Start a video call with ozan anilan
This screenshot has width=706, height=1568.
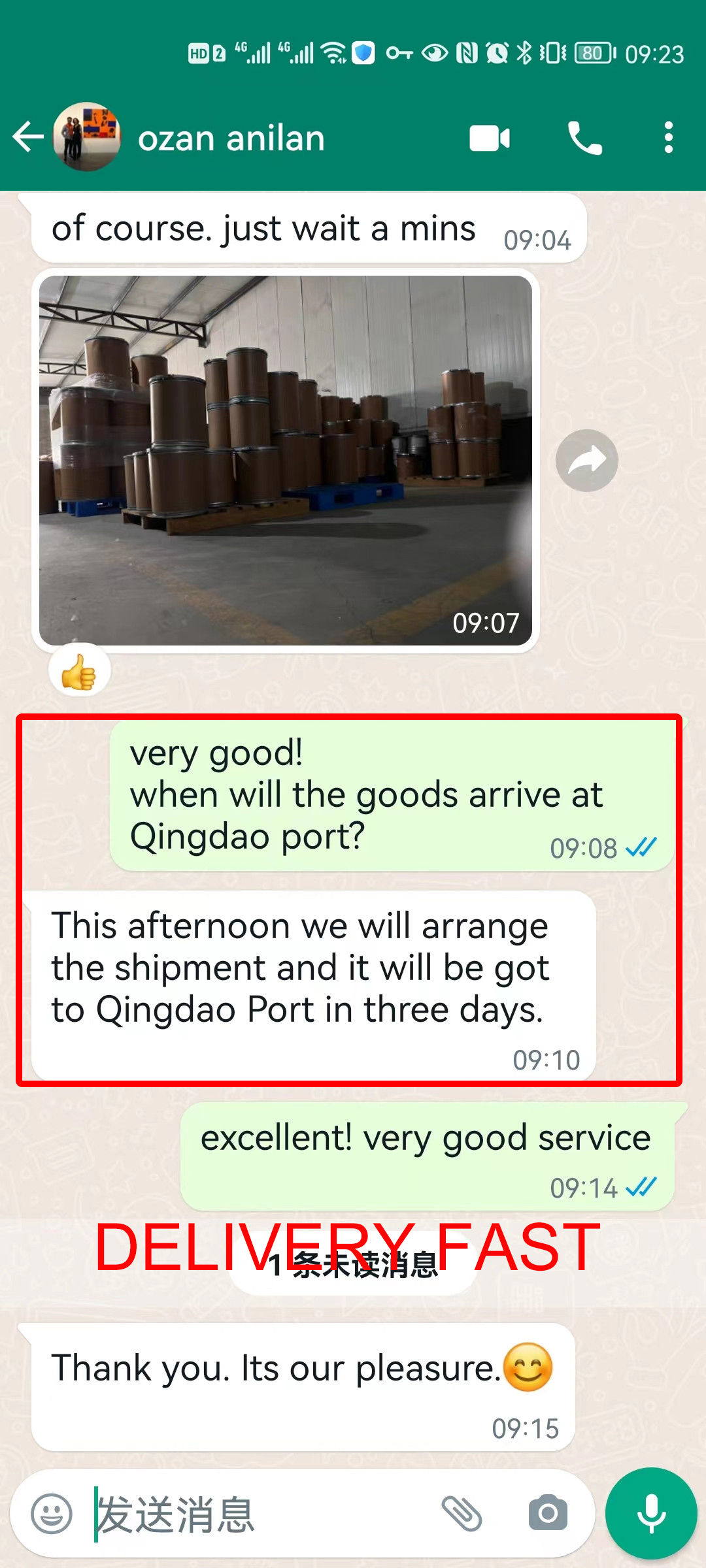coord(489,139)
